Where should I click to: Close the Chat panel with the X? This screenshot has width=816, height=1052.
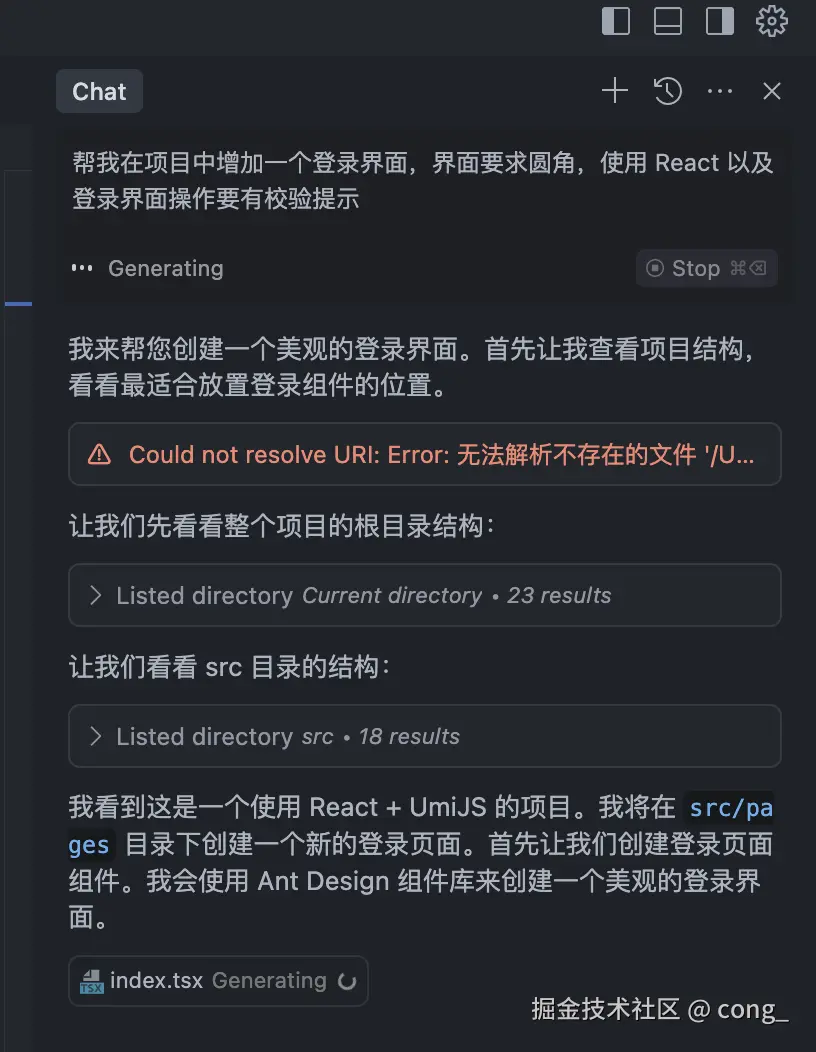pos(771,90)
